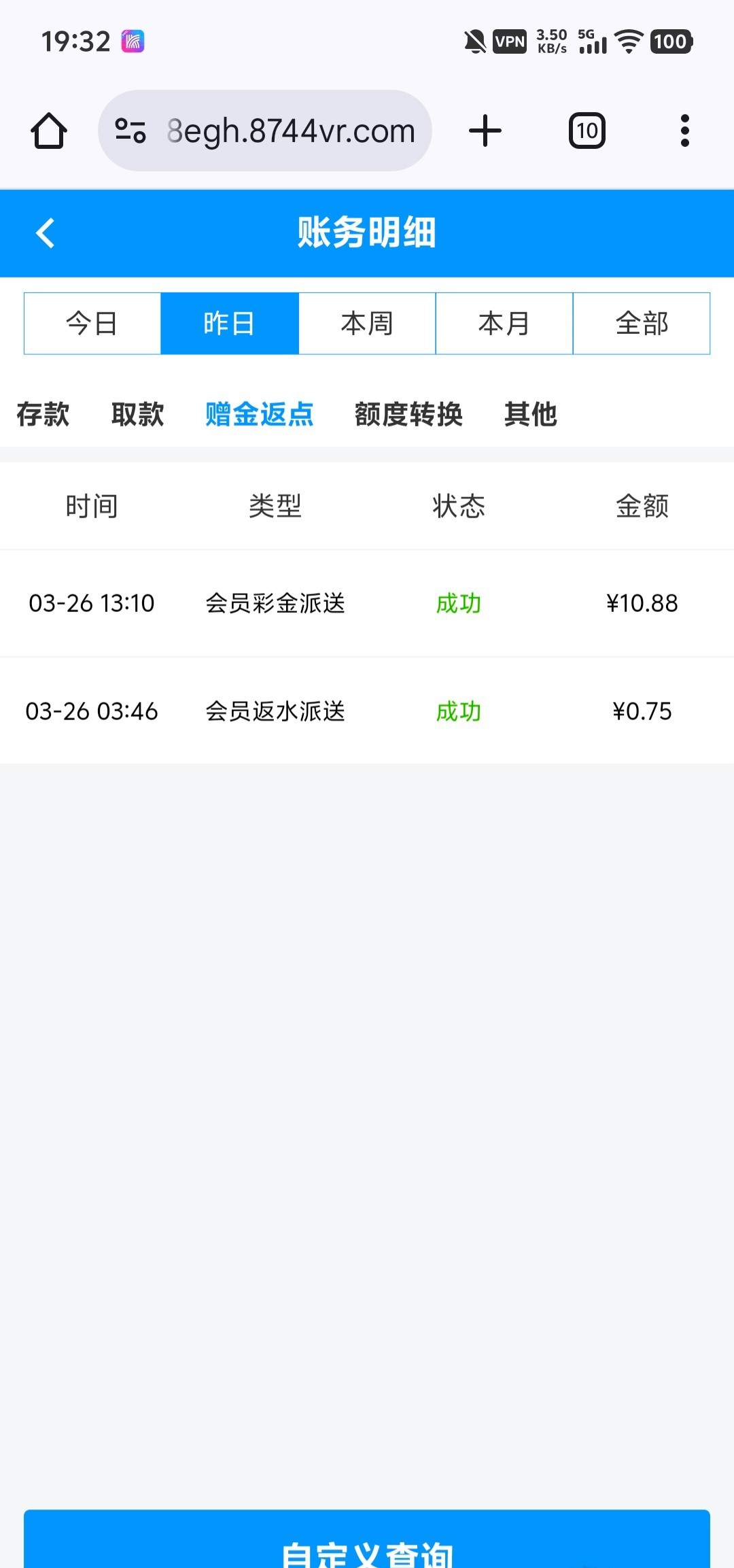This screenshot has width=734, height=1568.
Task: Show 全部 date range
Action: tap(642, 324)
